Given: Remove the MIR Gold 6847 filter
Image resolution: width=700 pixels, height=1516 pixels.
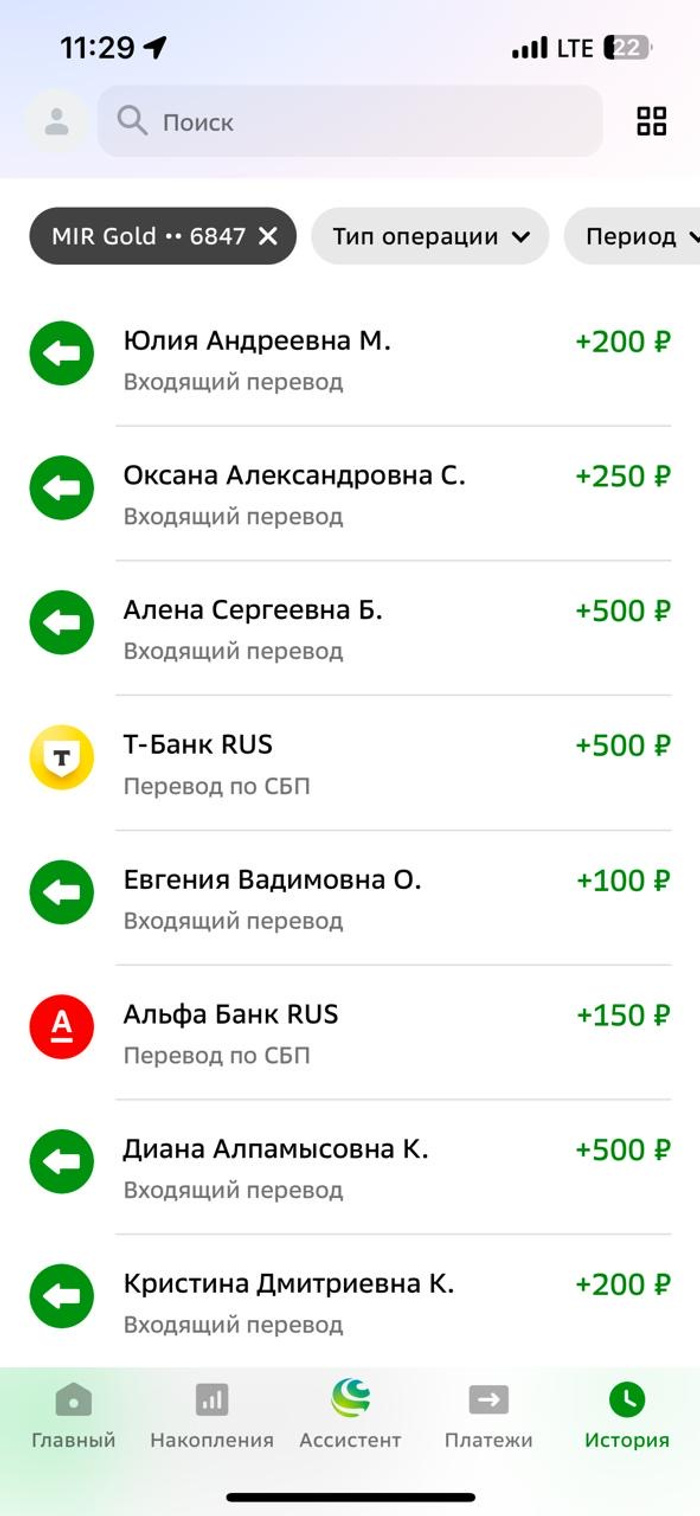Looking at the screenshot, I should point(268,236).
